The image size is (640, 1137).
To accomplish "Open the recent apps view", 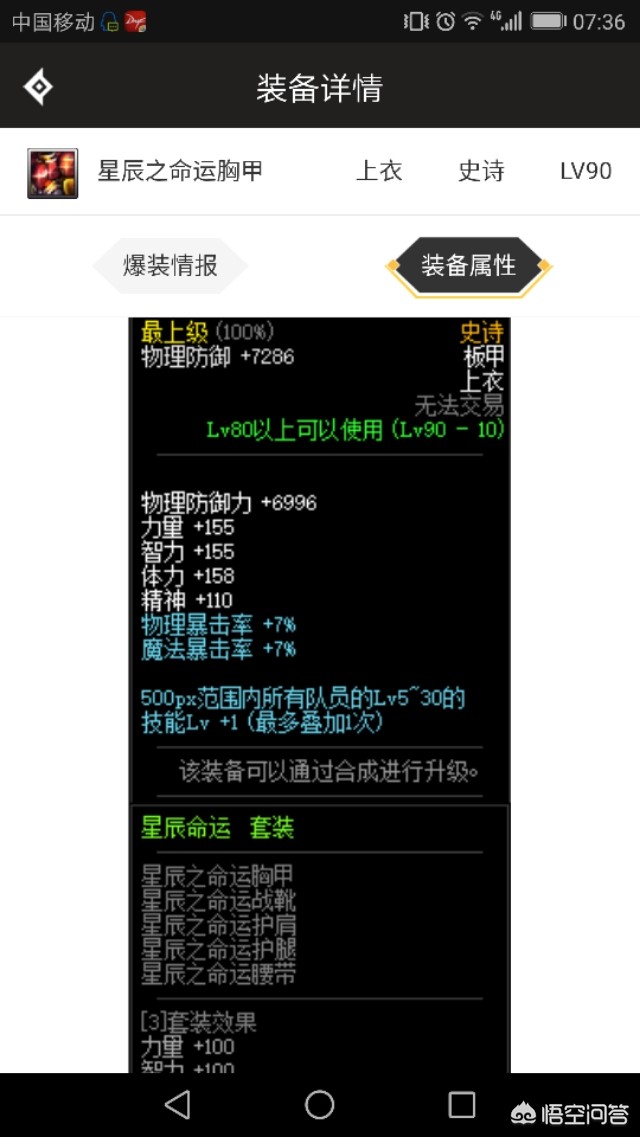I will pyautogui.click(x=462, y=1105).
